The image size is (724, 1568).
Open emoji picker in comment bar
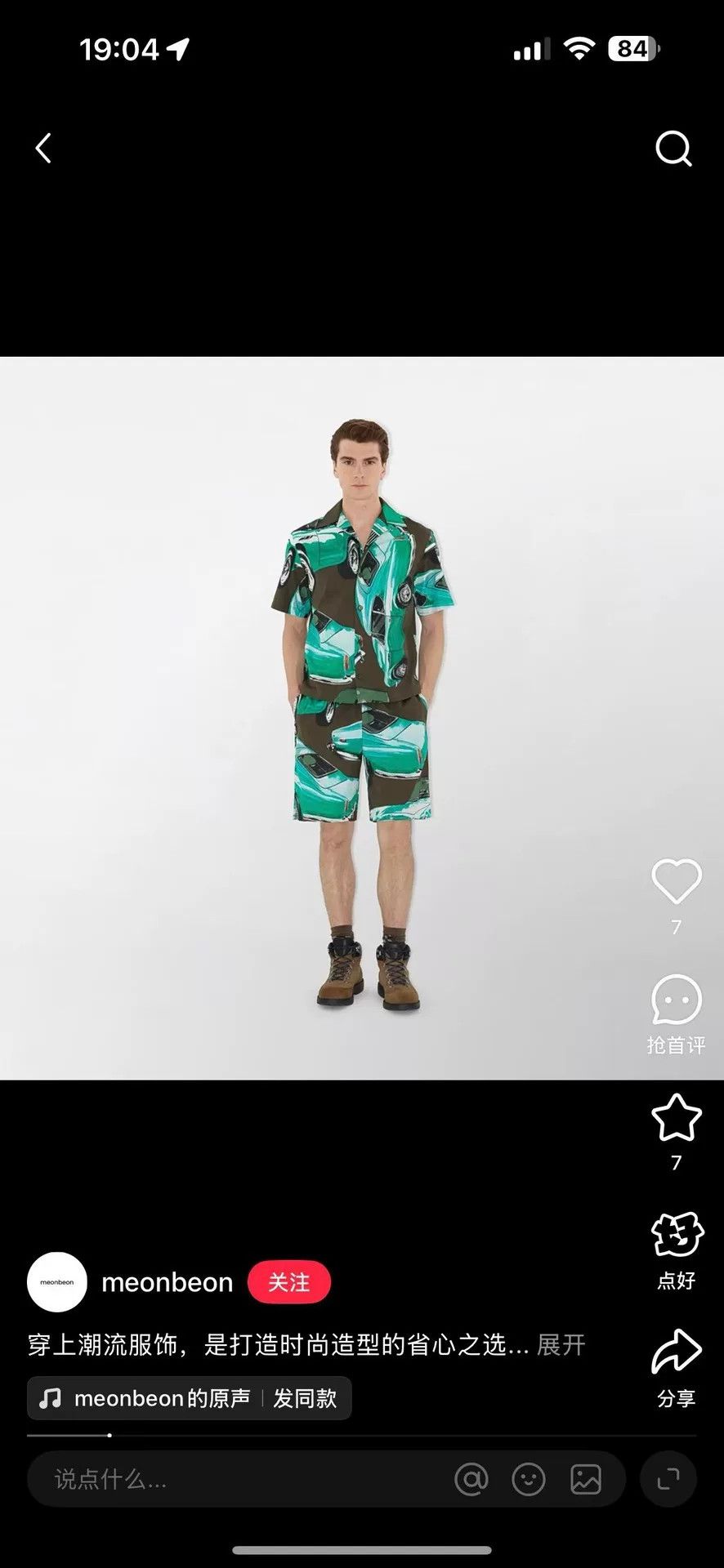(x=528, y=1479)
